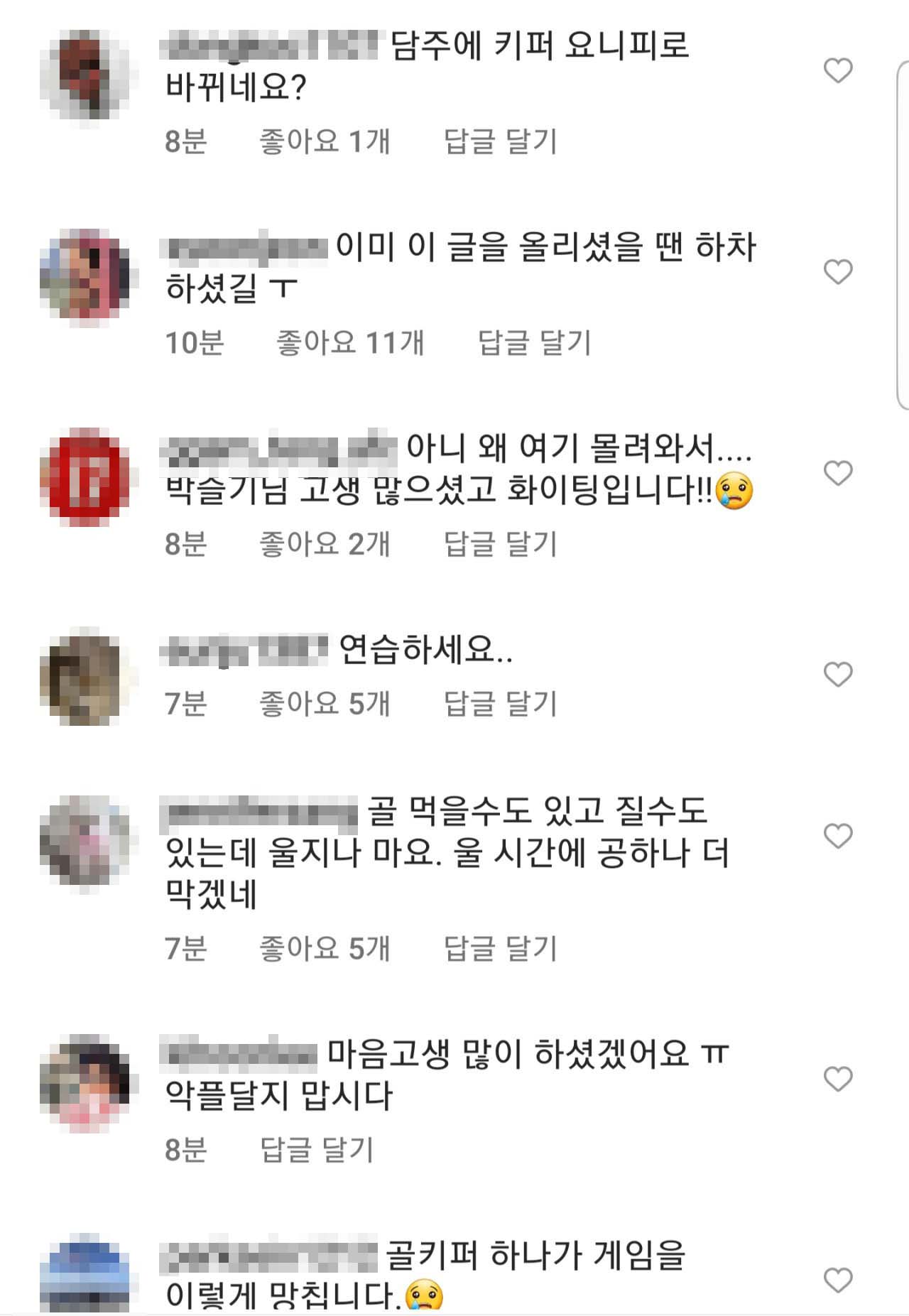909x1316 pixels.
Task: Reply to the comment ending with 막겠네
Action: click(x=500, y=948)
